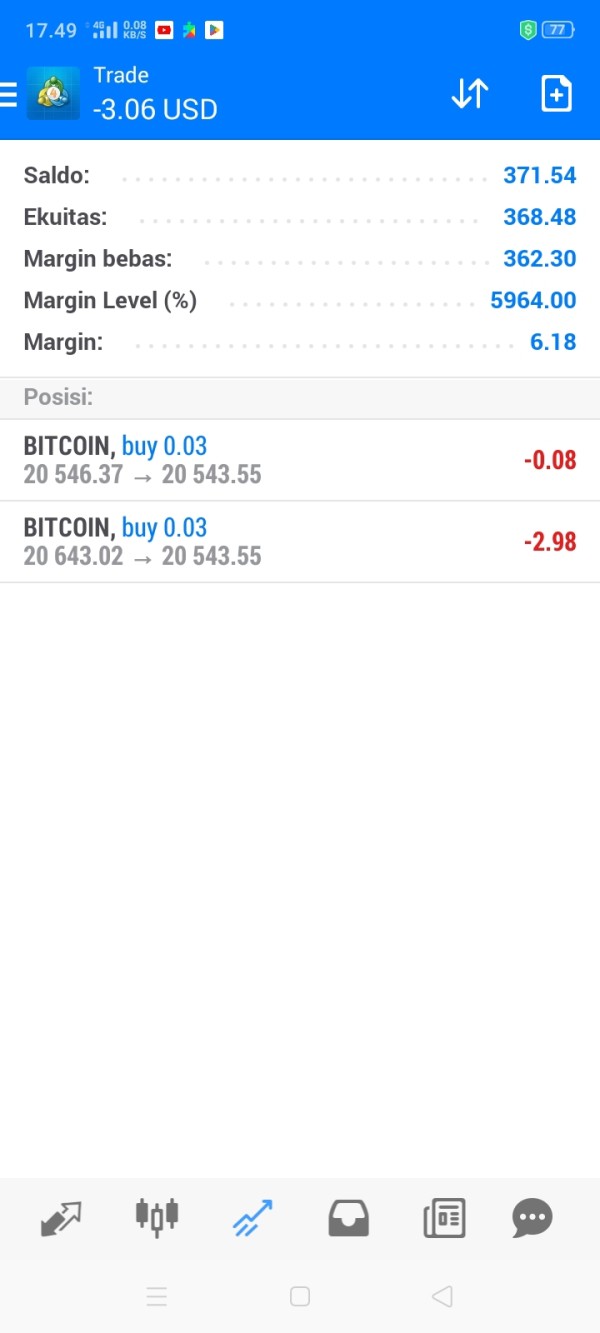Open the History inbox tab
The image size is (600, 1333).
tap(348, 1218)
